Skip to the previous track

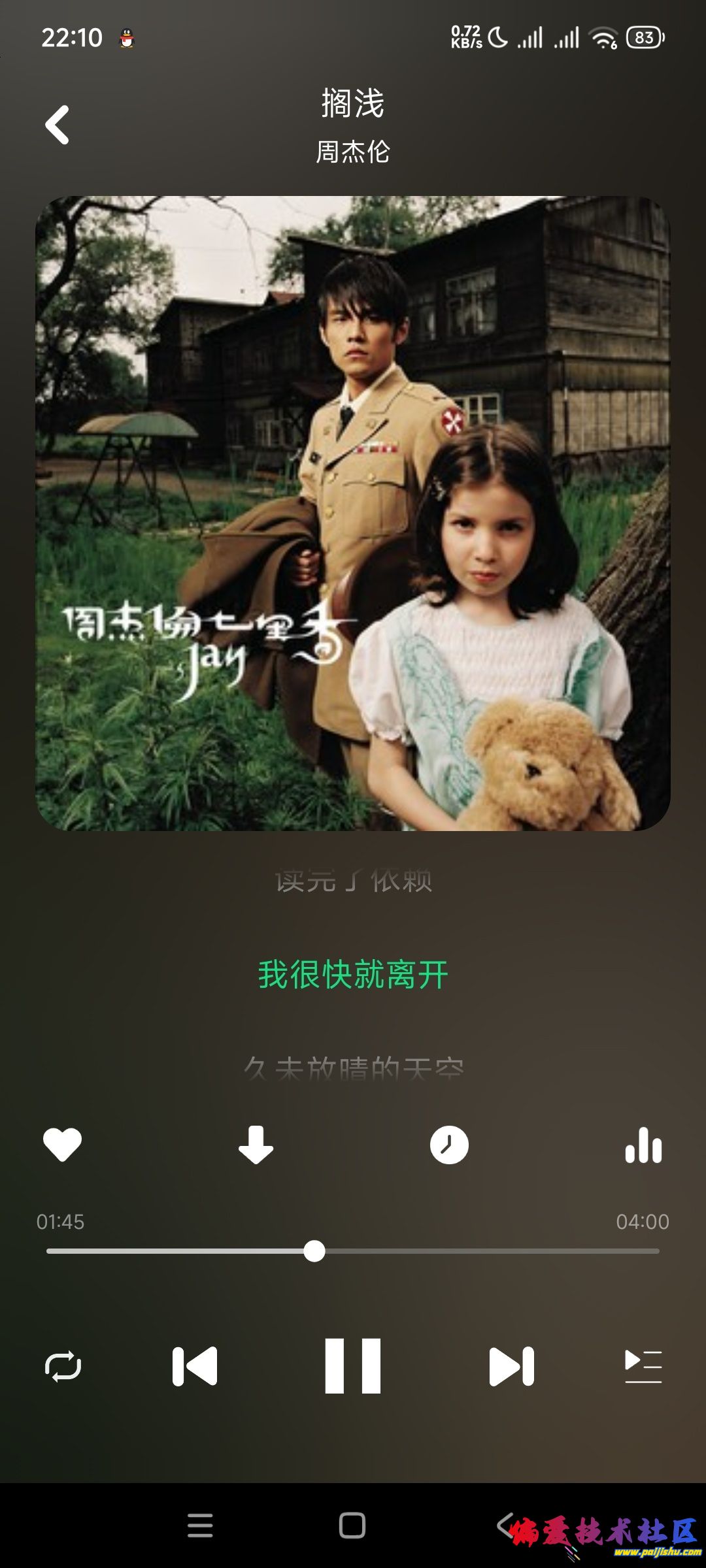[195, 1366]
